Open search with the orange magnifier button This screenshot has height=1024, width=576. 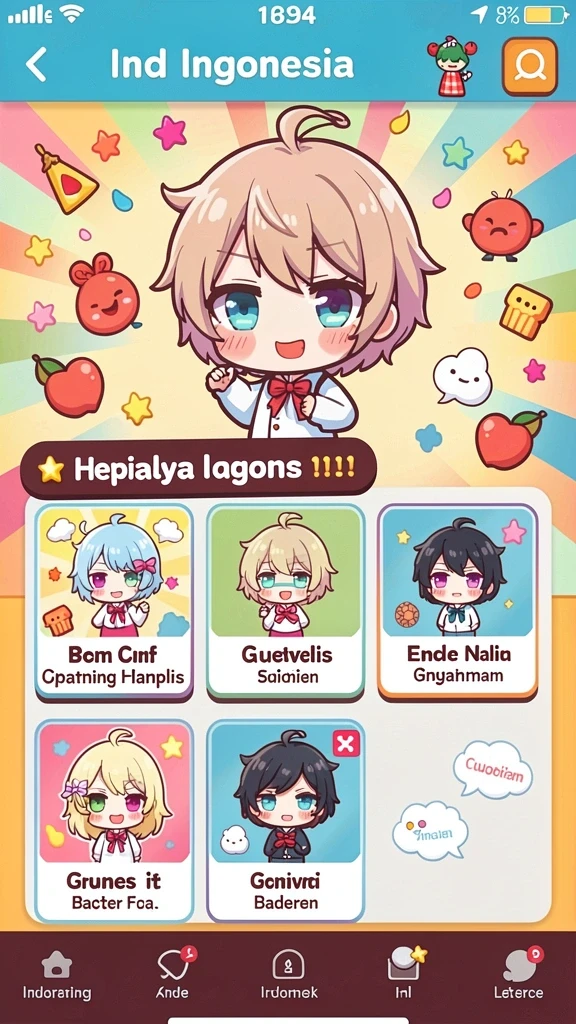click(x=530, y=66)
